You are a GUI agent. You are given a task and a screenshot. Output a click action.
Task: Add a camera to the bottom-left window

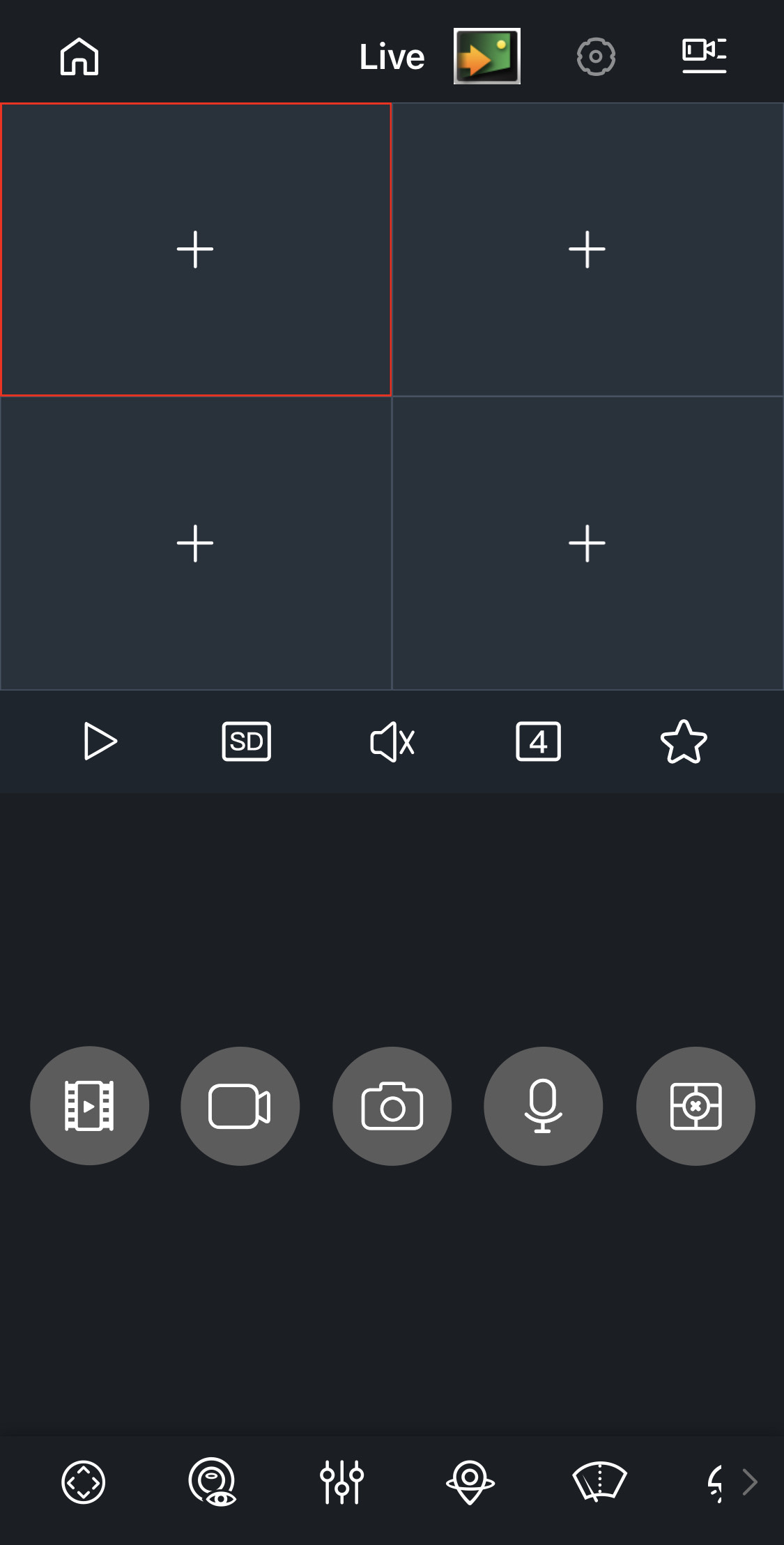[195, 544]
